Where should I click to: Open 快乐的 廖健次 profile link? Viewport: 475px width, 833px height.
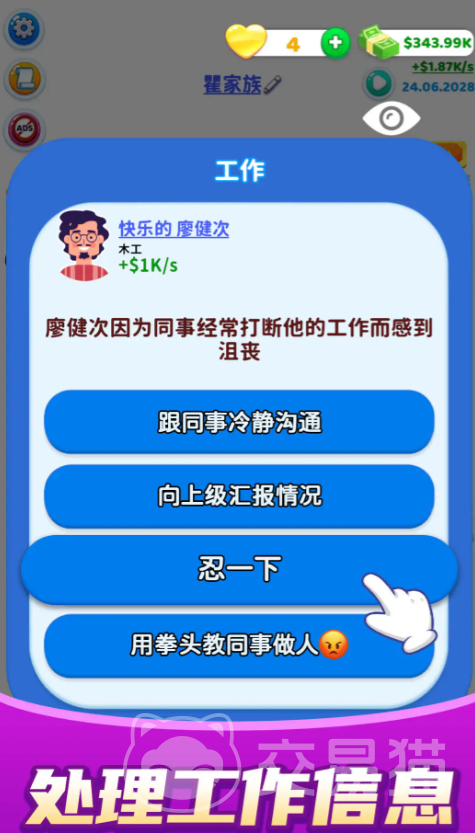pyautogui.click(x=174, y=229)
